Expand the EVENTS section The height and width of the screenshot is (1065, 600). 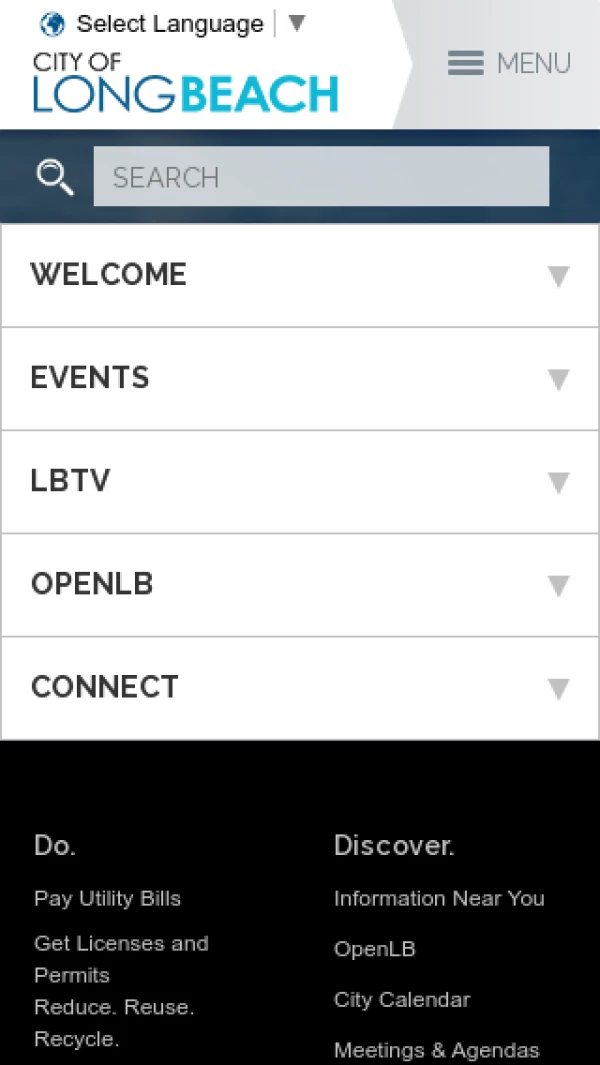300,378
